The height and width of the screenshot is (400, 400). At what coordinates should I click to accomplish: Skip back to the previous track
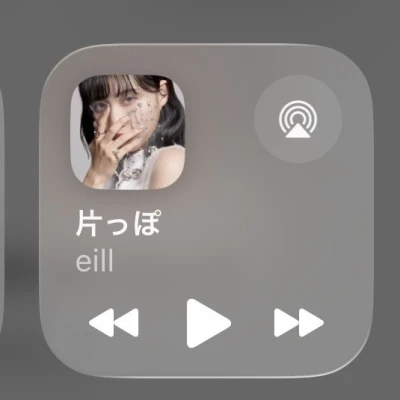114,323
